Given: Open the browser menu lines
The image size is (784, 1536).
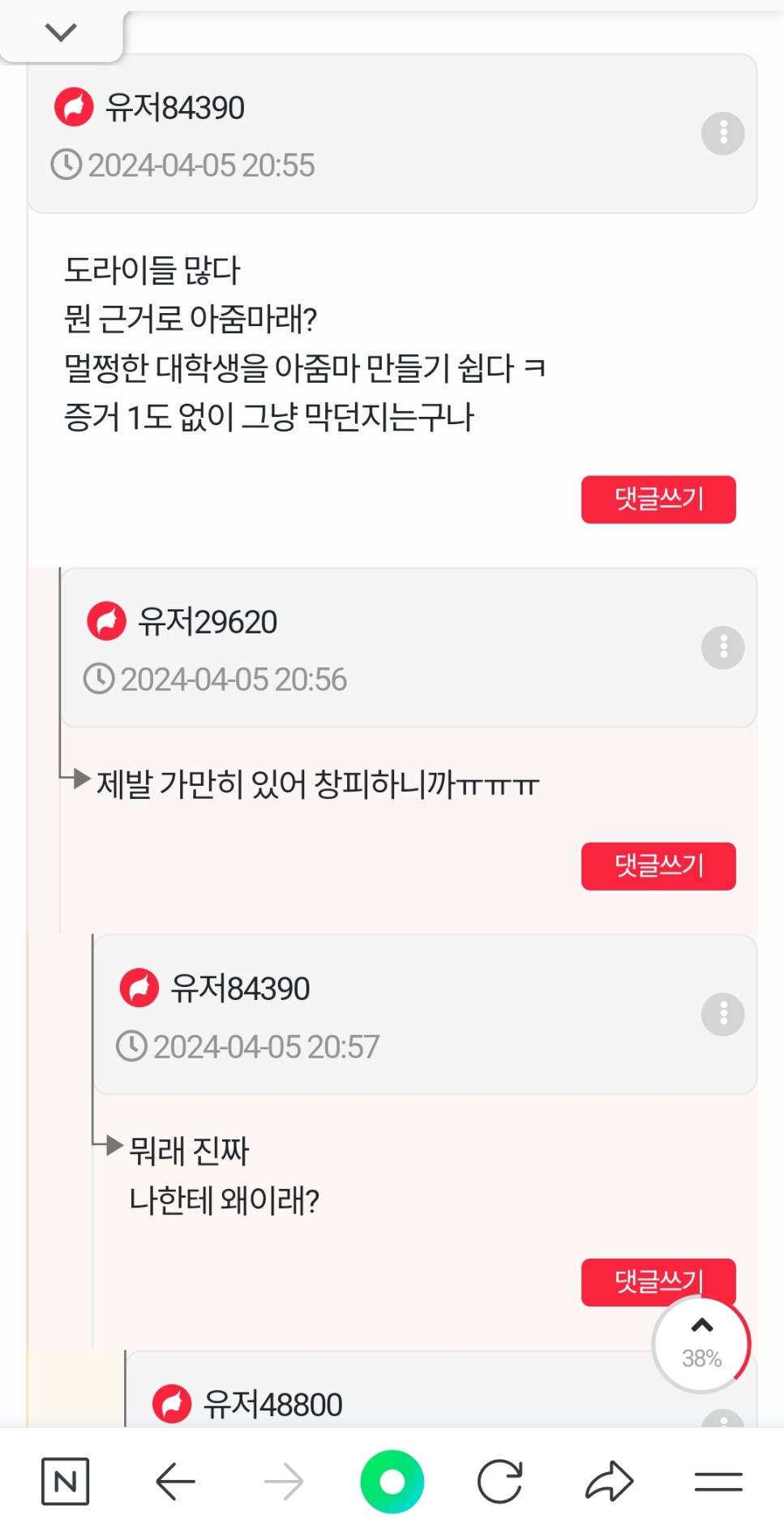Looking at the screenshot, I should 718,1482.
